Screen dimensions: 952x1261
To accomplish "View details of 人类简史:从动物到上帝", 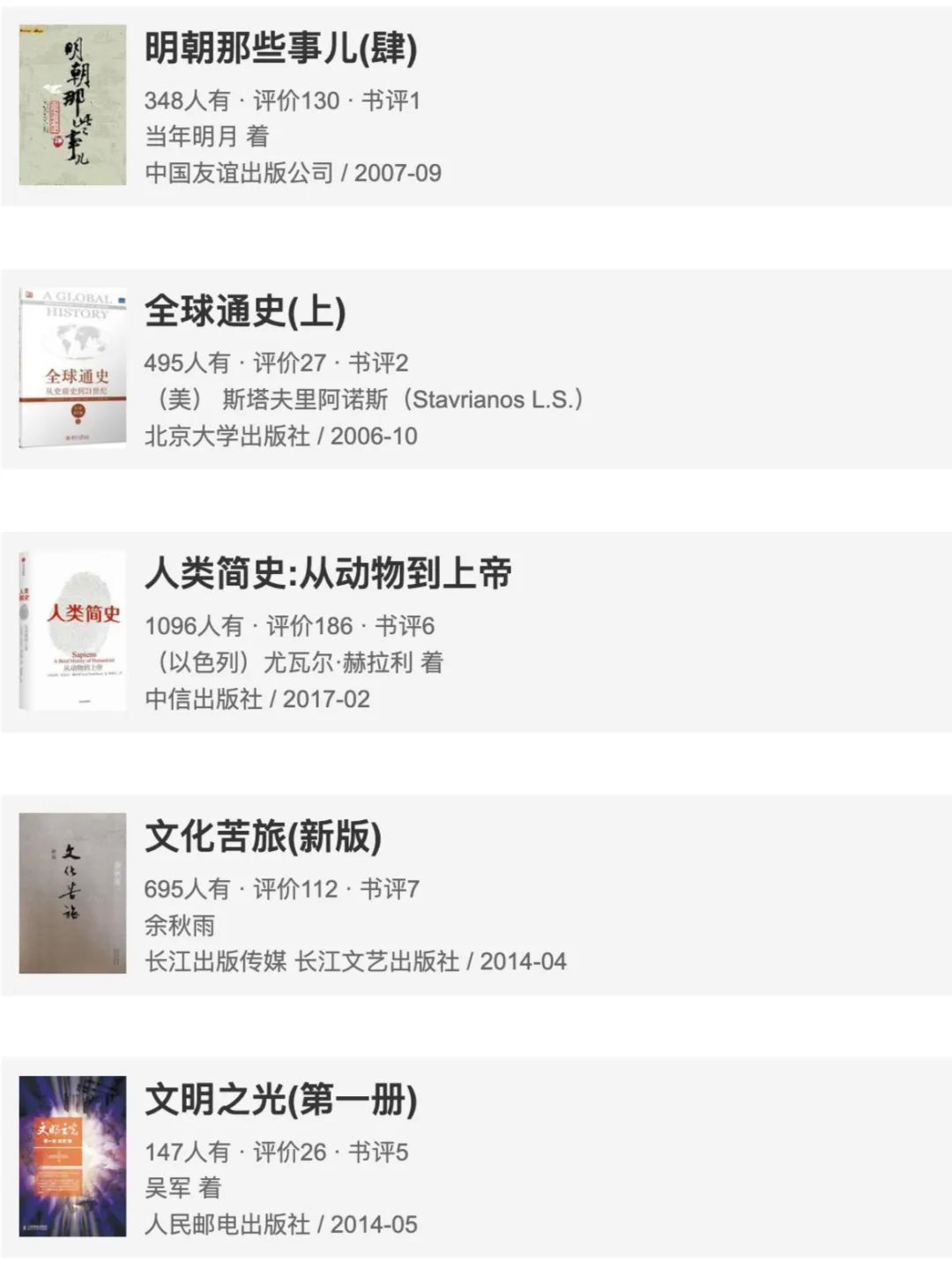I will [x=328, y=573].
